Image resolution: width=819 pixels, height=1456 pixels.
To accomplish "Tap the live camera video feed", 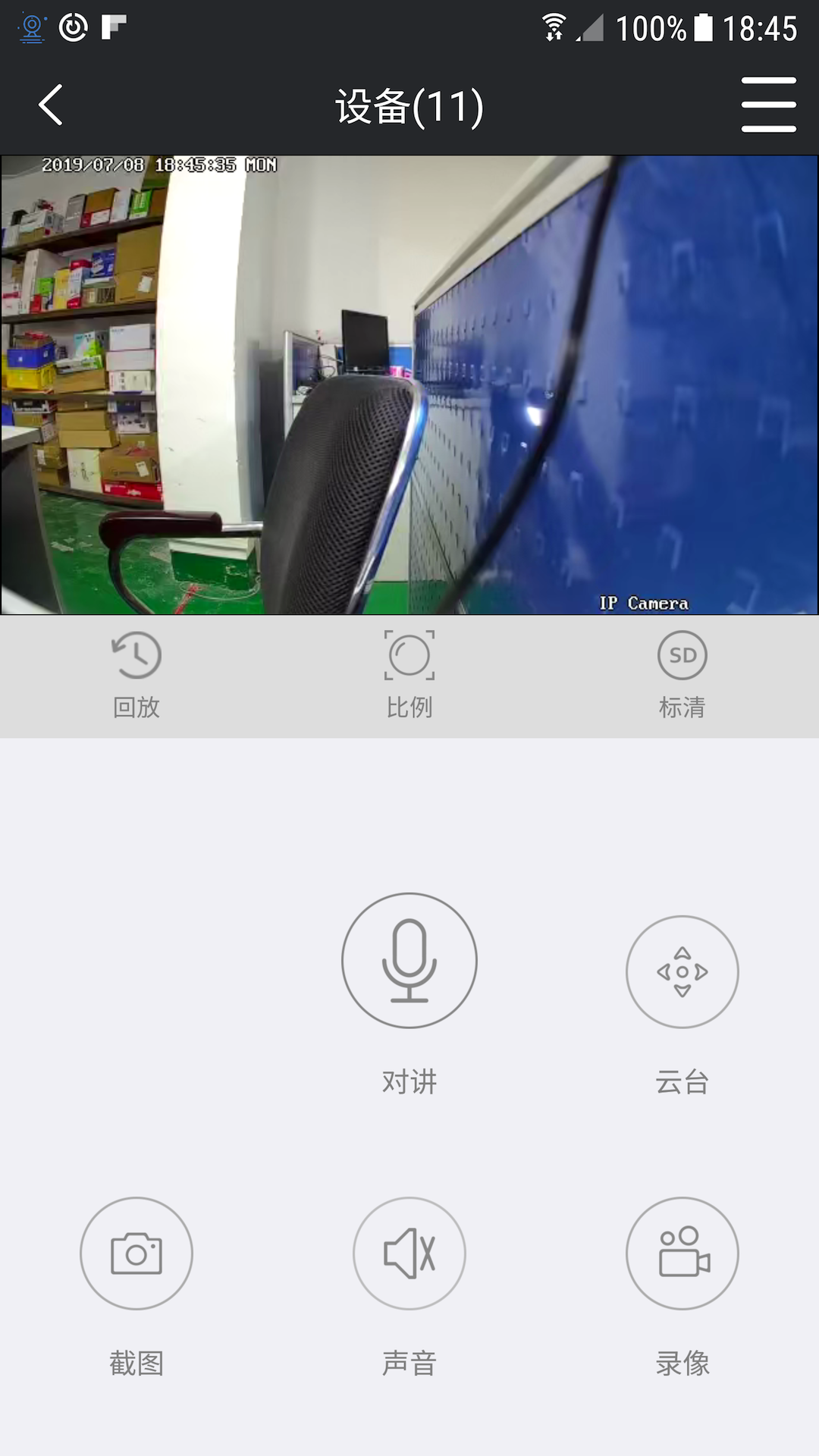I will [x=409, y=385].
